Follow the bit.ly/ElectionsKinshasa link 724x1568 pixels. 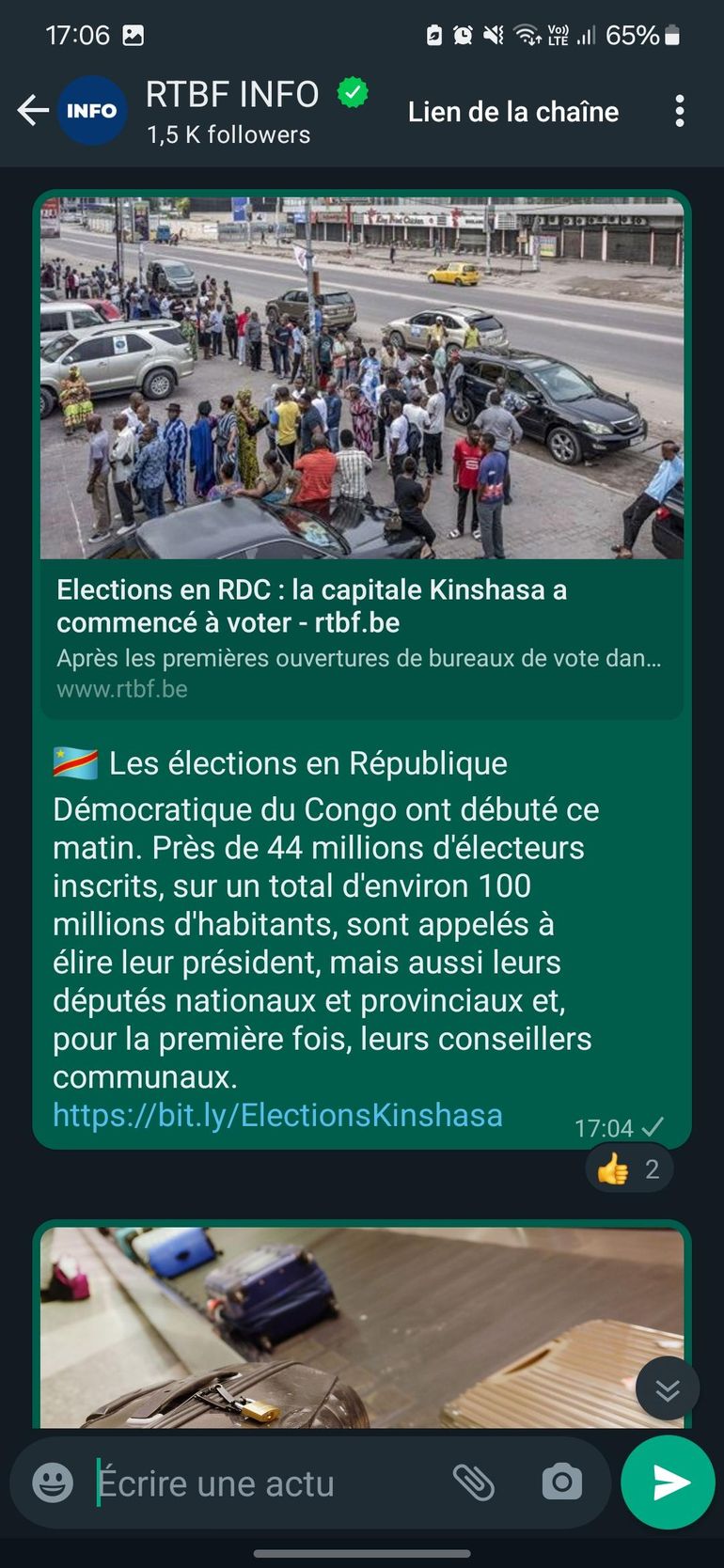coord(277,1115)
